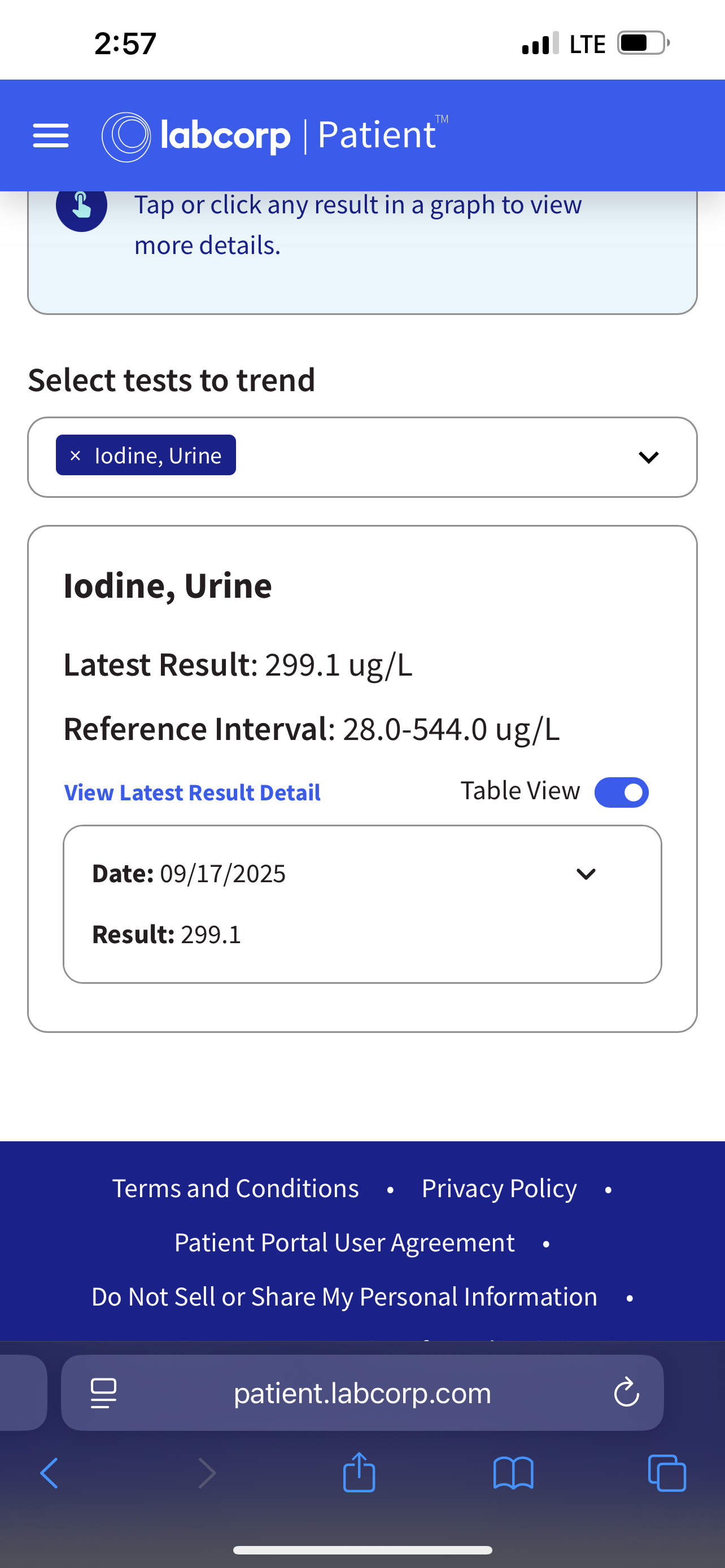Go back to the previous page

click(49, 1473)
